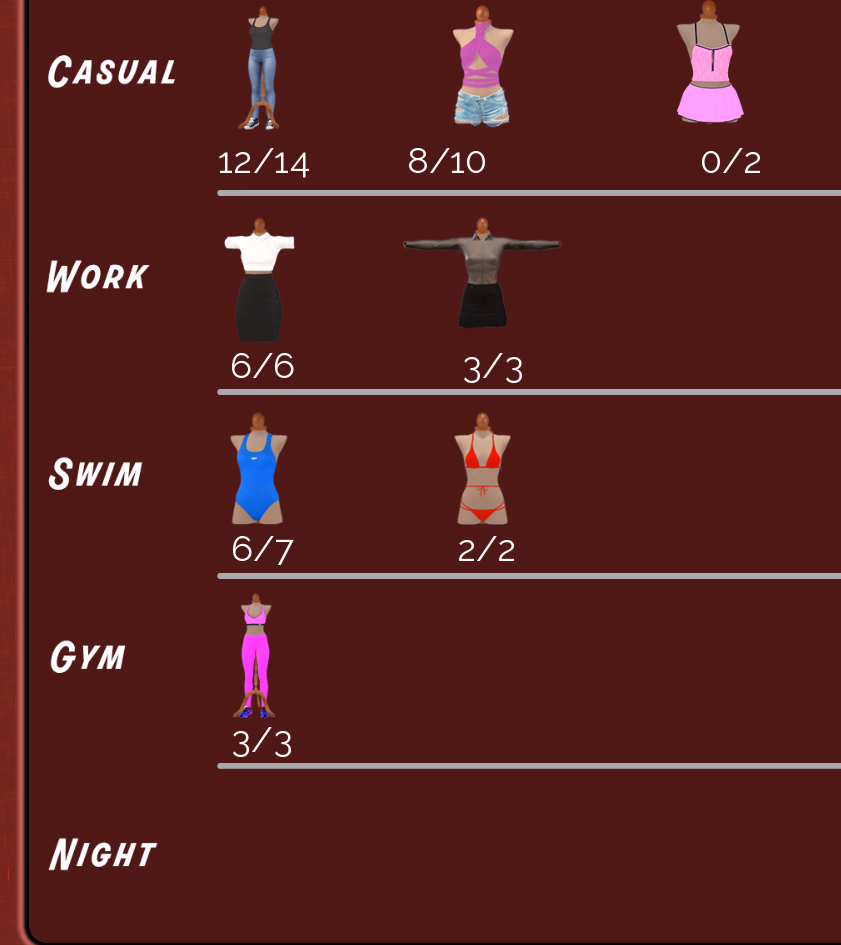Select the jeans and tank top casual outfit
The height and width of the screenshot is (945, 841).
coord(261,71)
